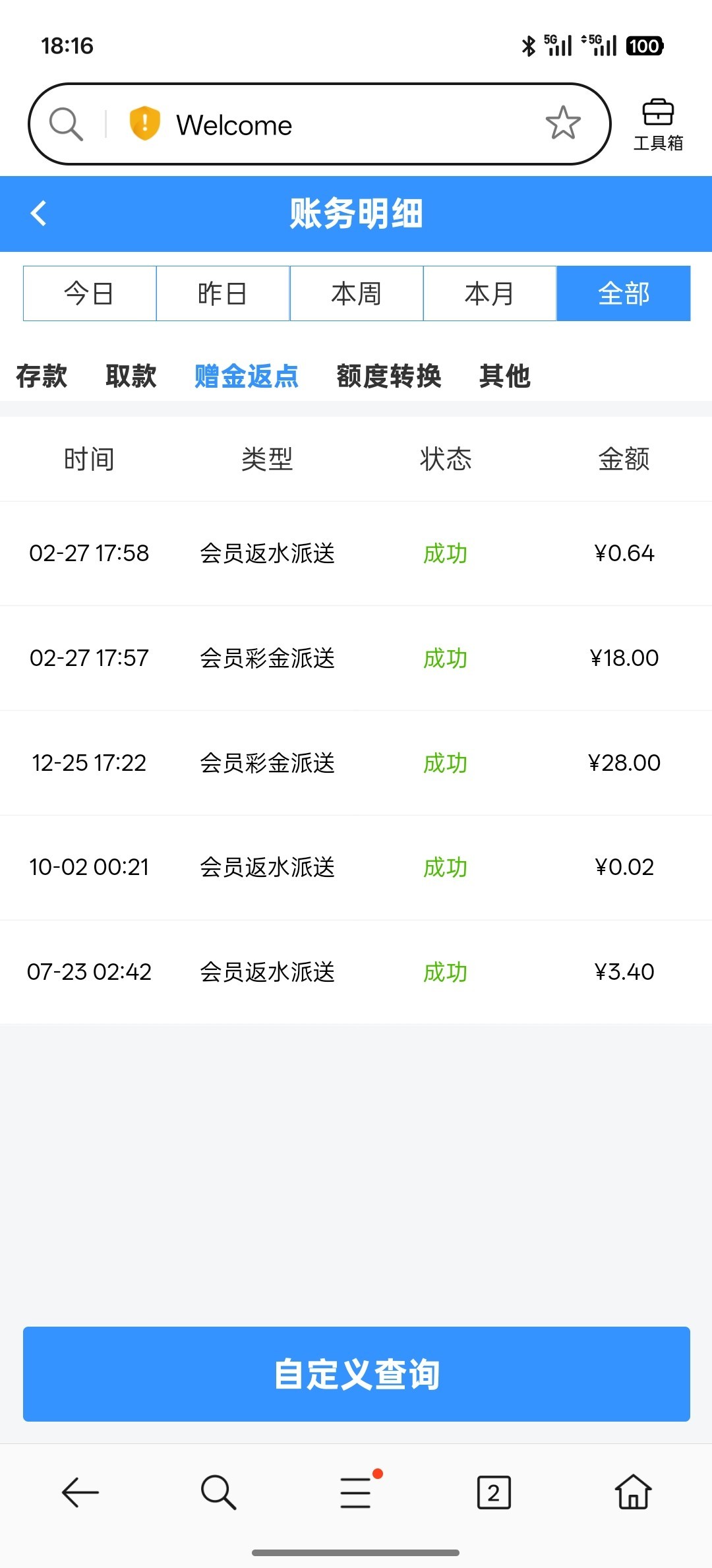Tap the bottom bar search icon
This screenshot has width=712, height=1568.
click(x=218, y=1492)
